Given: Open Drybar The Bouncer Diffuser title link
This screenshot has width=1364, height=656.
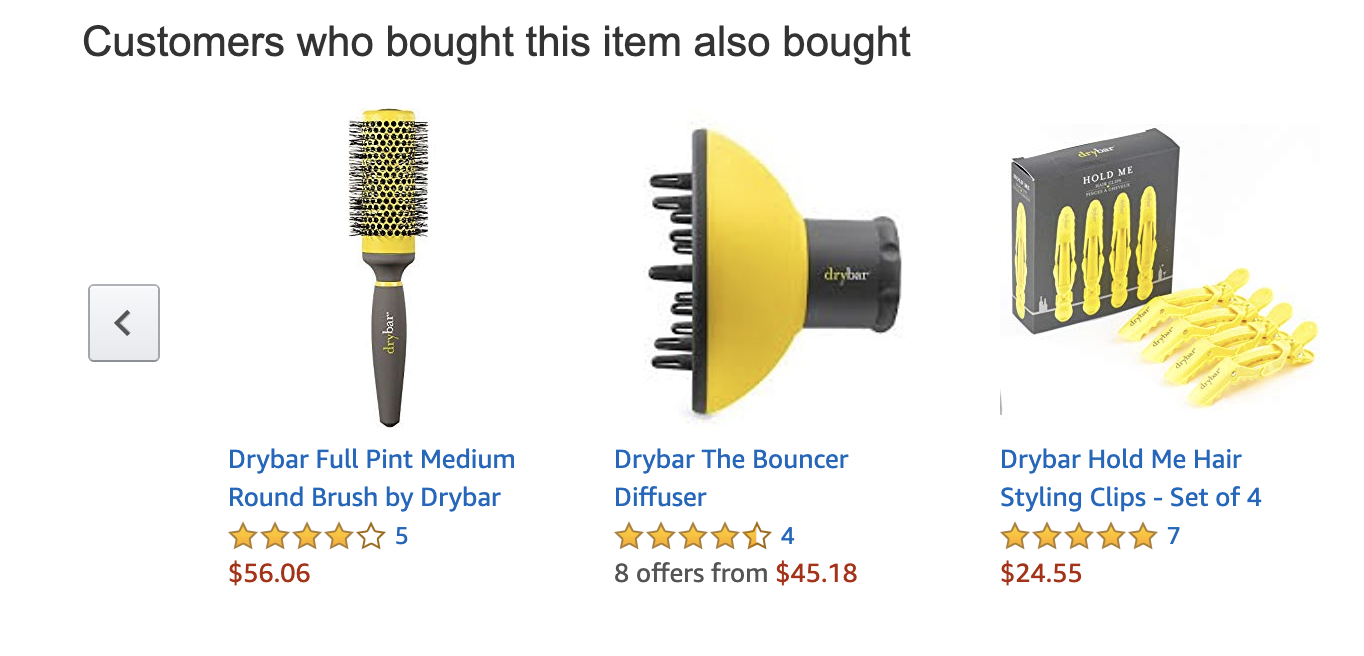Looking at the screenshot, I should 730,478.
